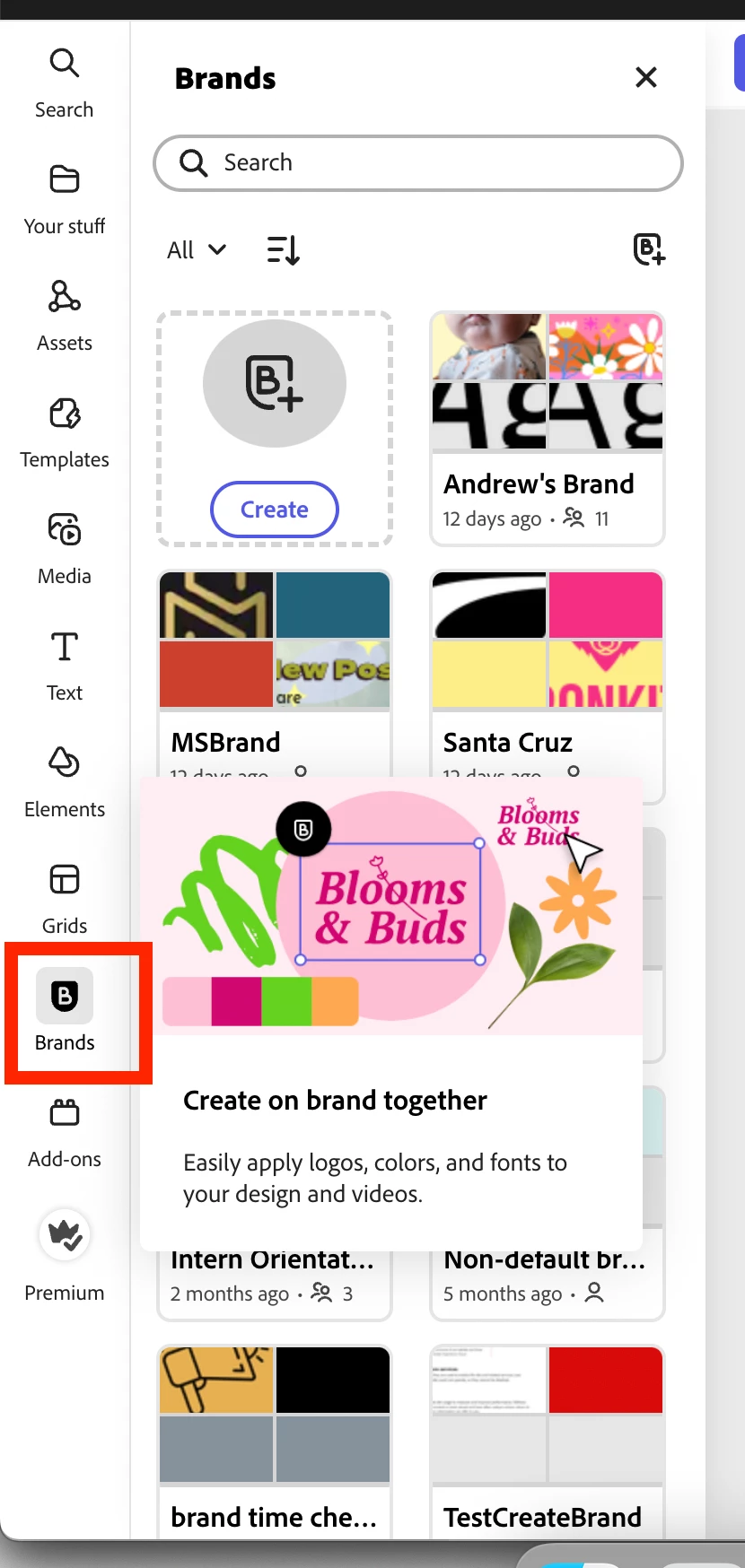Open the Add-ons section

(64, 1132)
